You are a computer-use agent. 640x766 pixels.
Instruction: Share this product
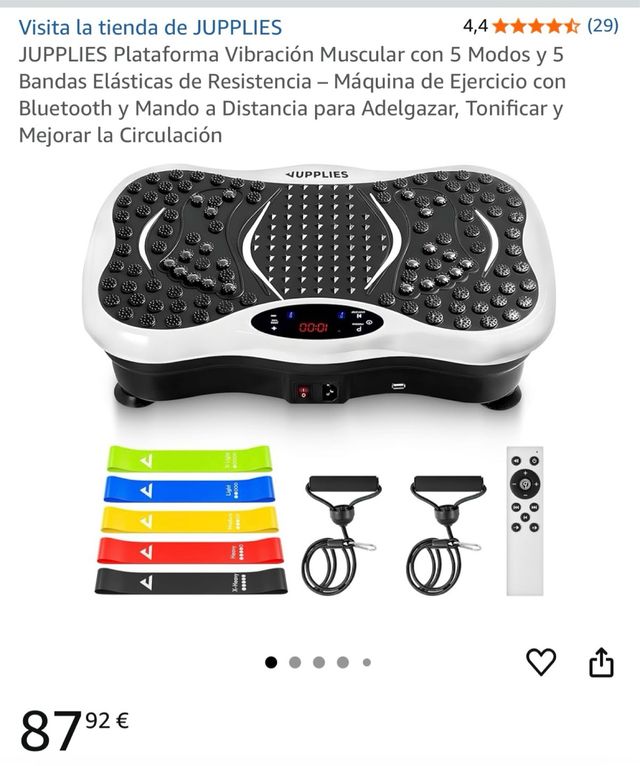point(600,662)
